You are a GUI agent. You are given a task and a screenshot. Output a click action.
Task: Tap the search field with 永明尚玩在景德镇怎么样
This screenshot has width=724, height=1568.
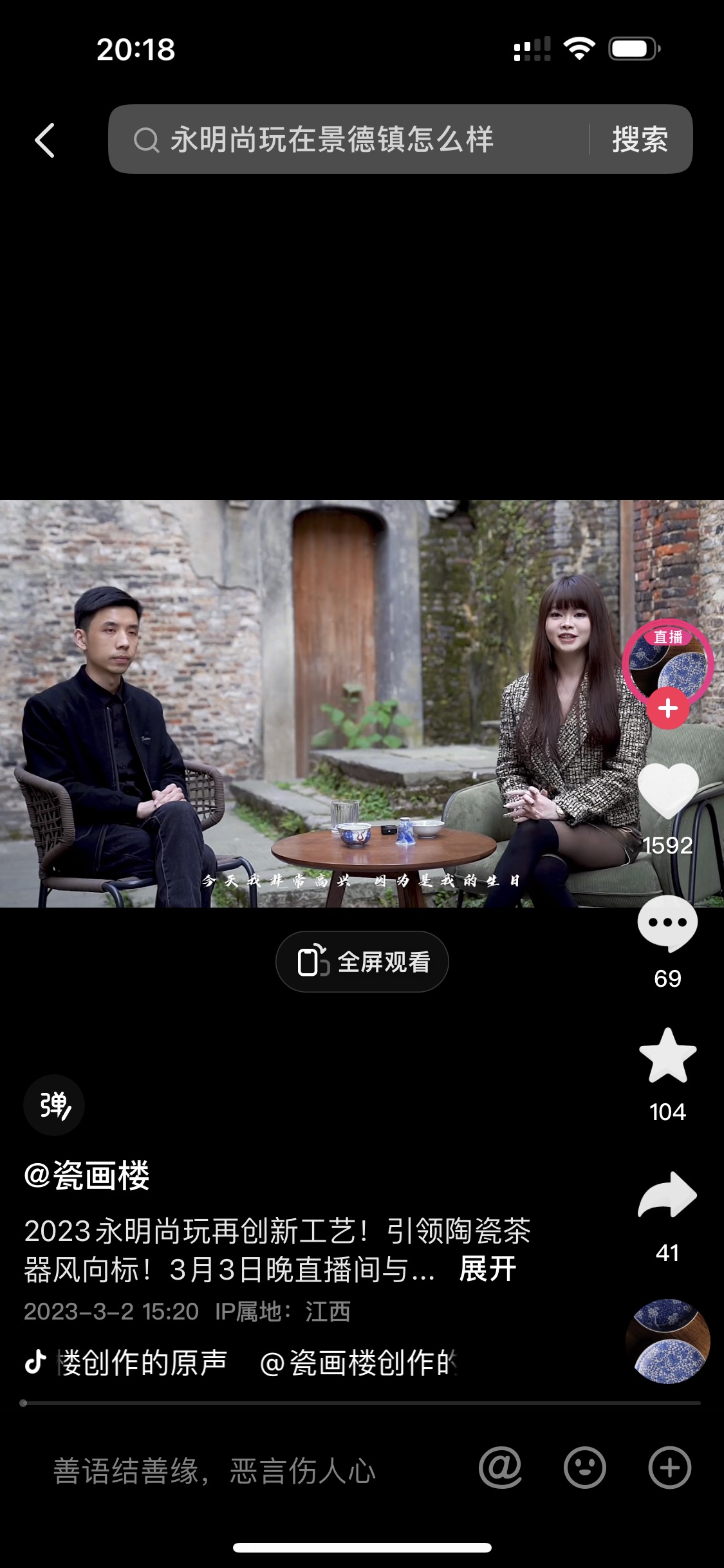coord(348,139)
